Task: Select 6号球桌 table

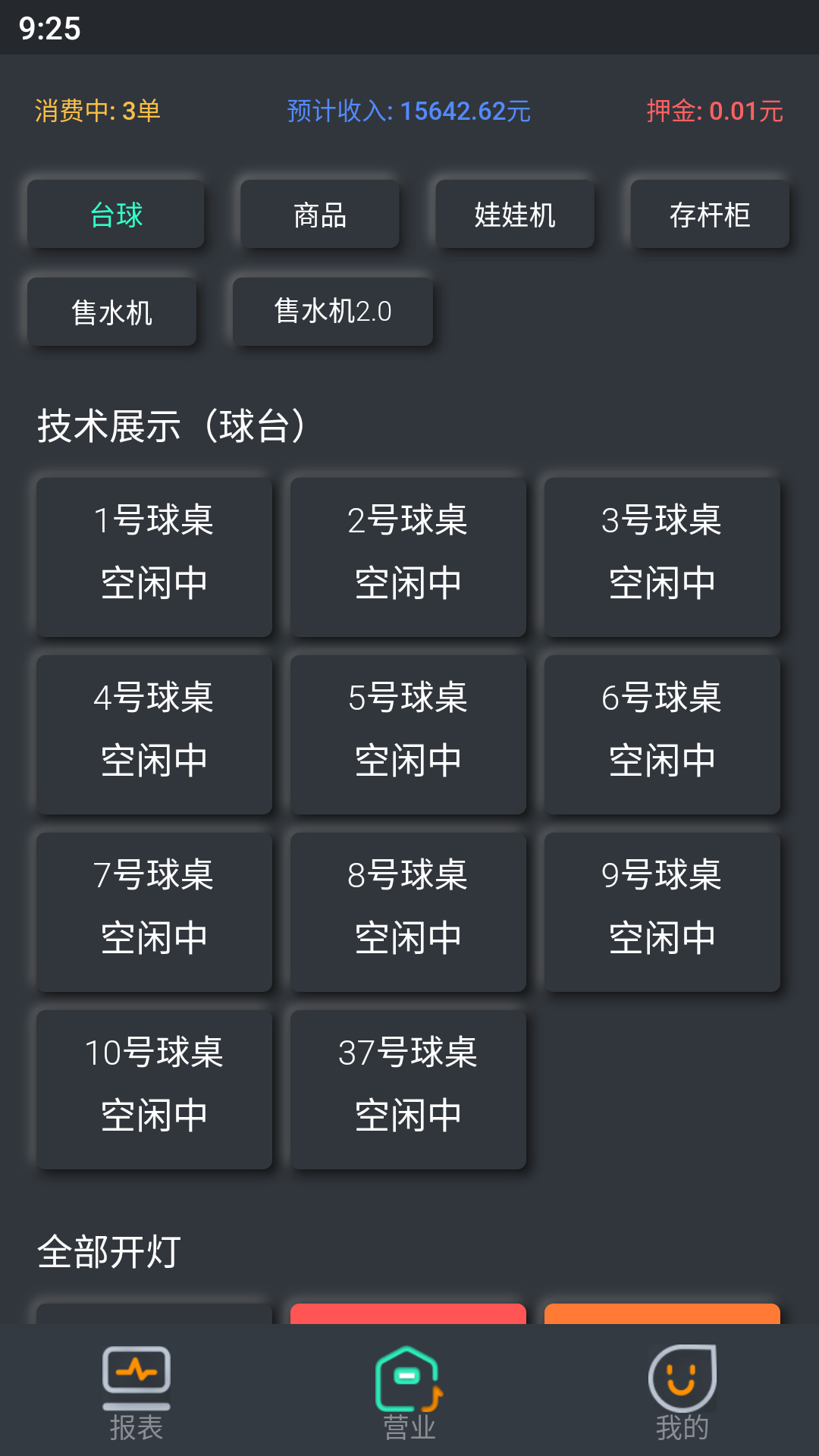Action: [x=662, y=735]
